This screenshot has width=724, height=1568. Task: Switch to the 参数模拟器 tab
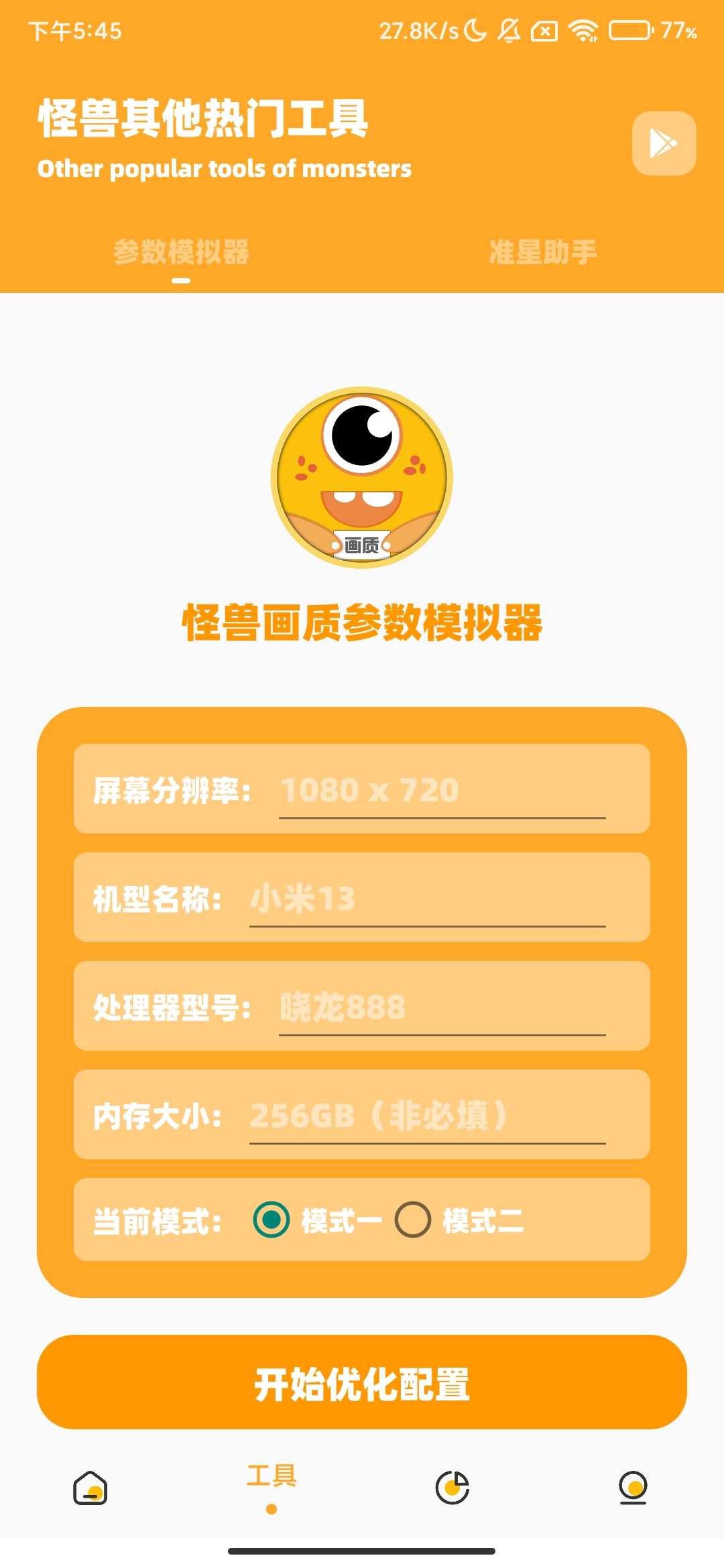pos(182,253)
